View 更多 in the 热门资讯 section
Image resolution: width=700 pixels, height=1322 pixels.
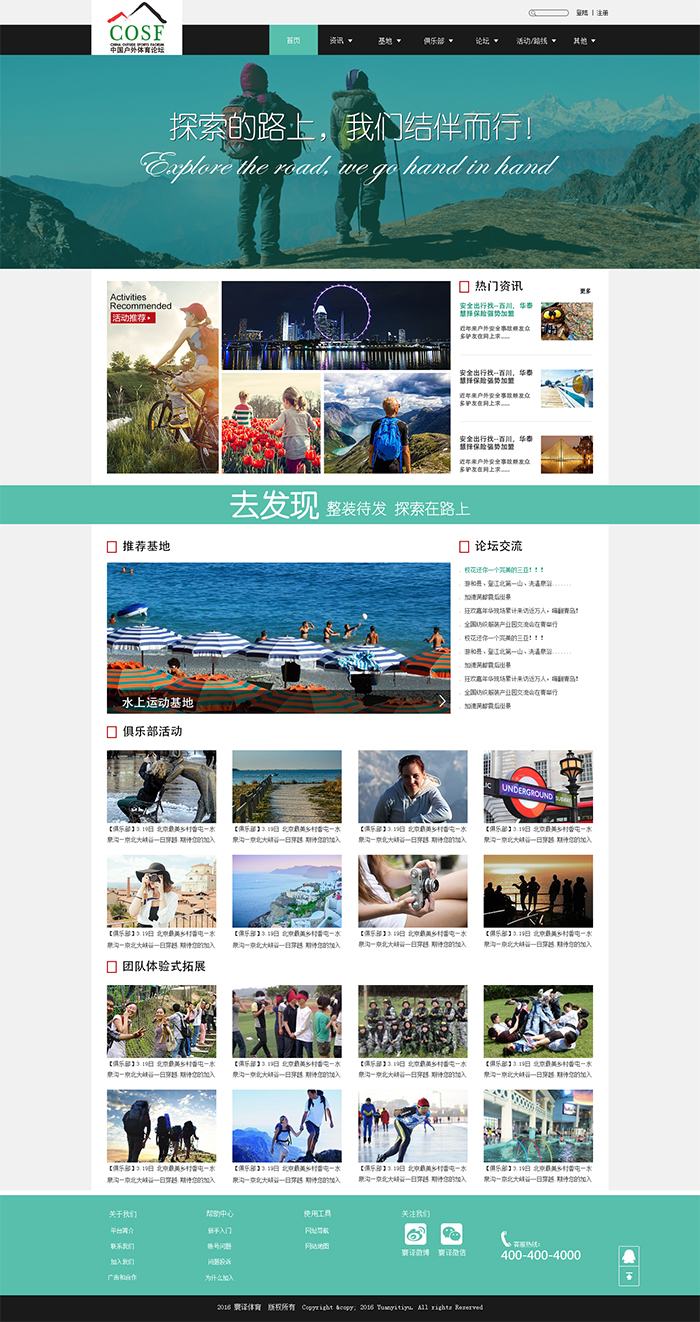585,291
